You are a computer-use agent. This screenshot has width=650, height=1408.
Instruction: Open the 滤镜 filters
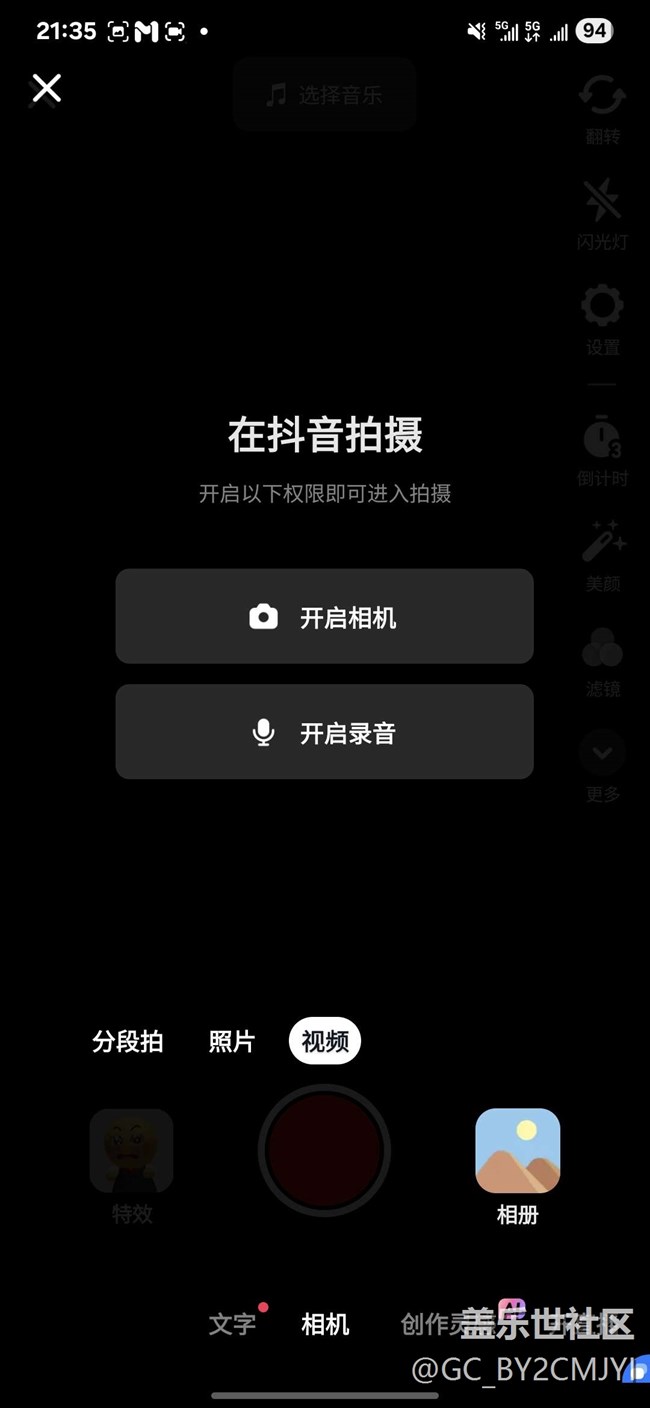(x=602, y=661)
